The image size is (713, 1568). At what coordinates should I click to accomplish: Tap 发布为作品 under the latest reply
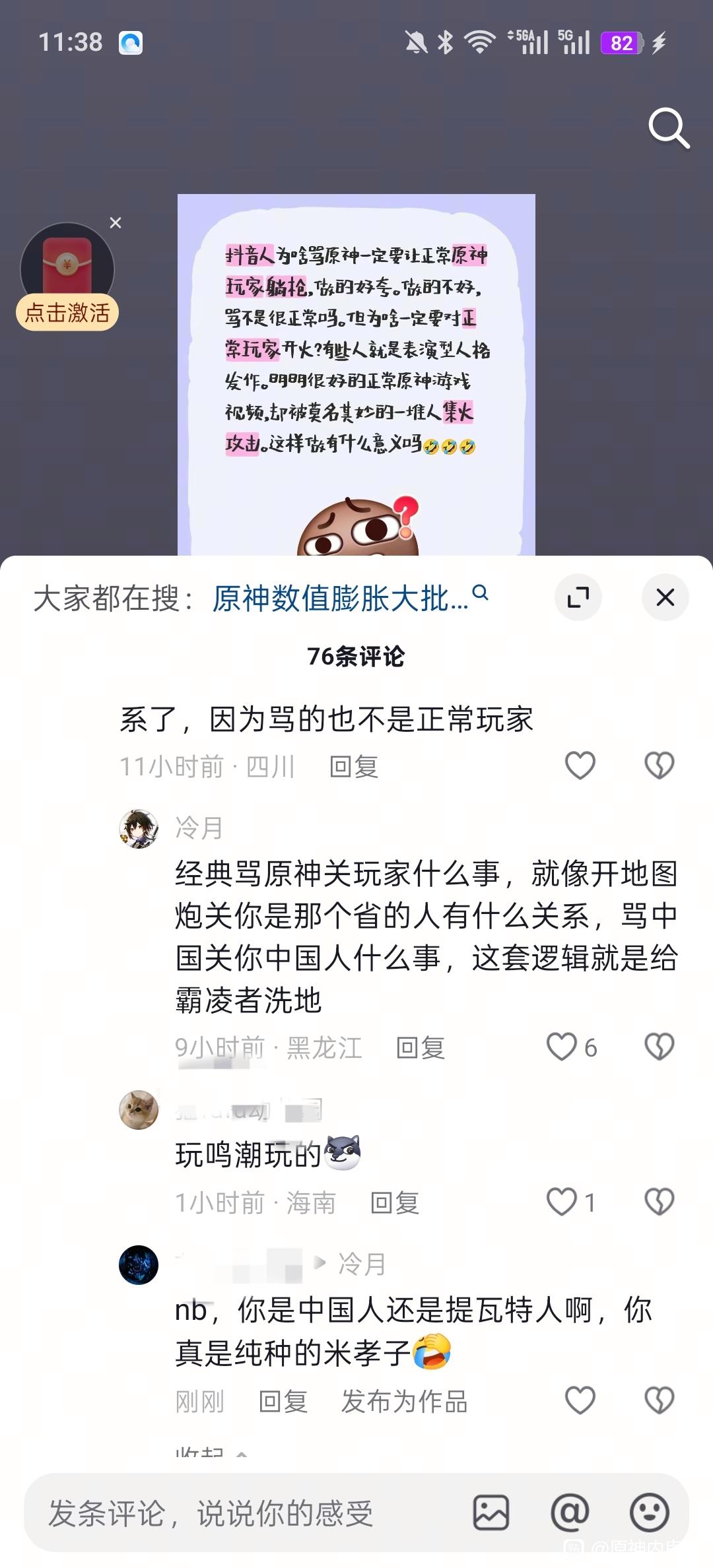404,1402
